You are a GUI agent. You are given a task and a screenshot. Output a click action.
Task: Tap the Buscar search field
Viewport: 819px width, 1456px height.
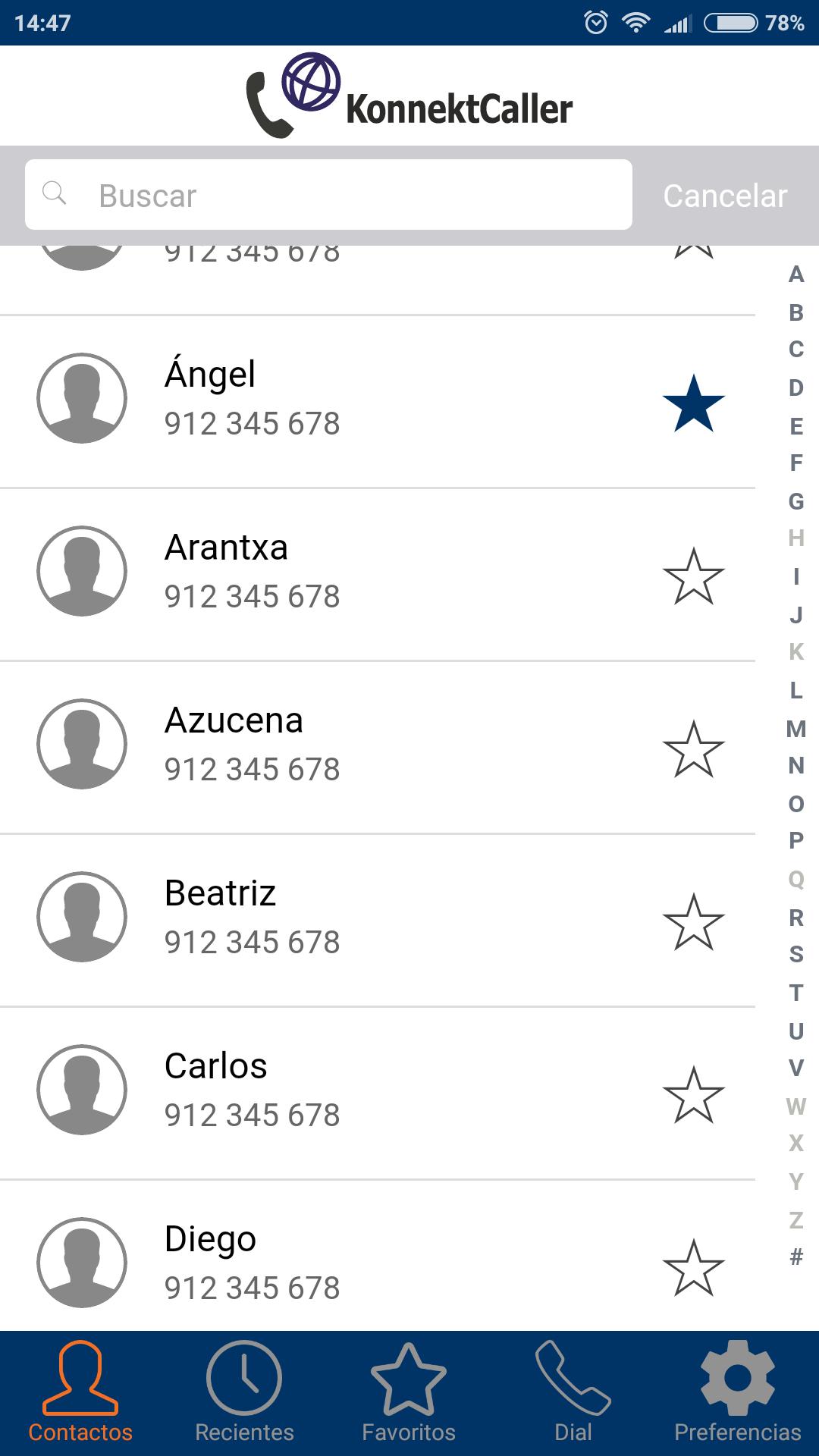pyautogui.click(x=326, y=194)
